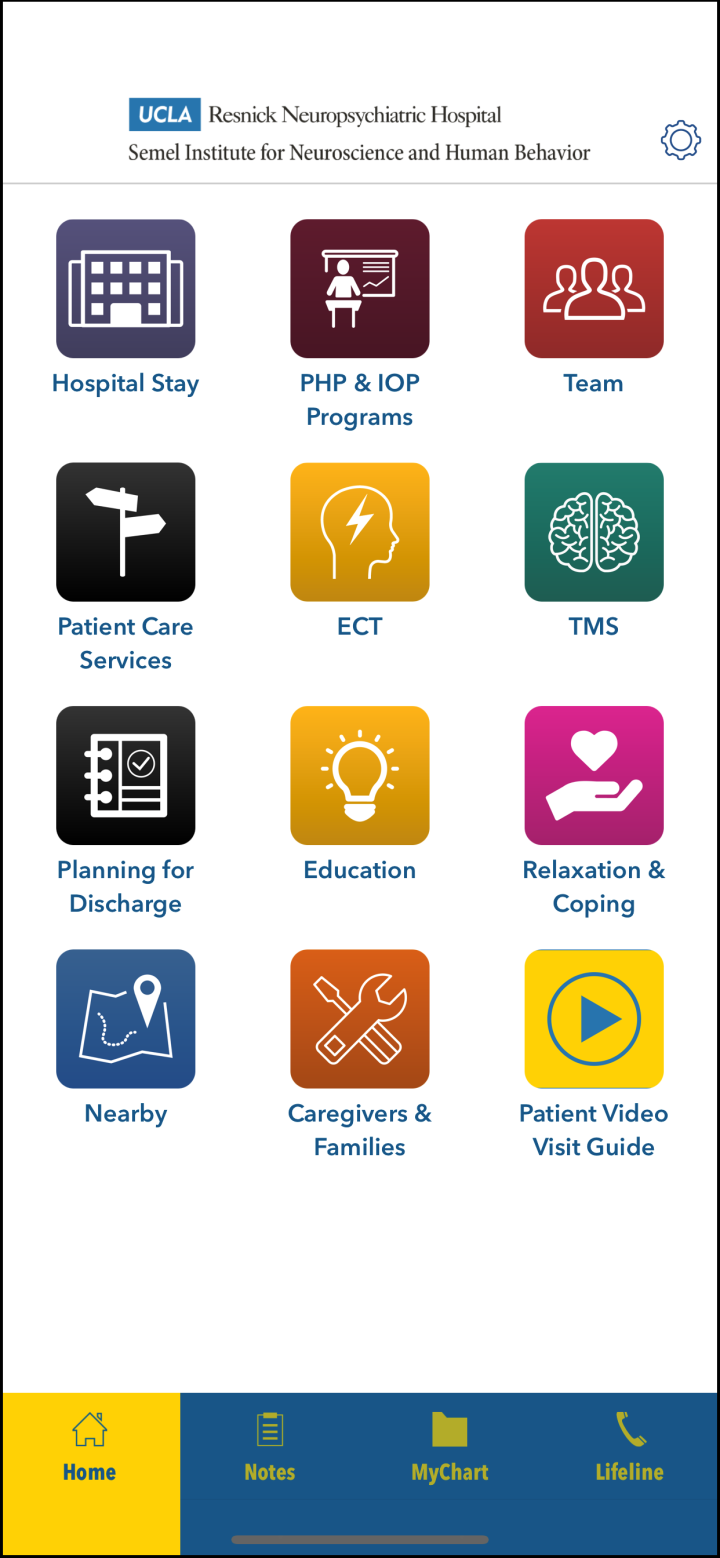This screenshot has height=1558, width=720.
Task: Open Relaxation & Coping heart icon
Action: tap(593, 775)
